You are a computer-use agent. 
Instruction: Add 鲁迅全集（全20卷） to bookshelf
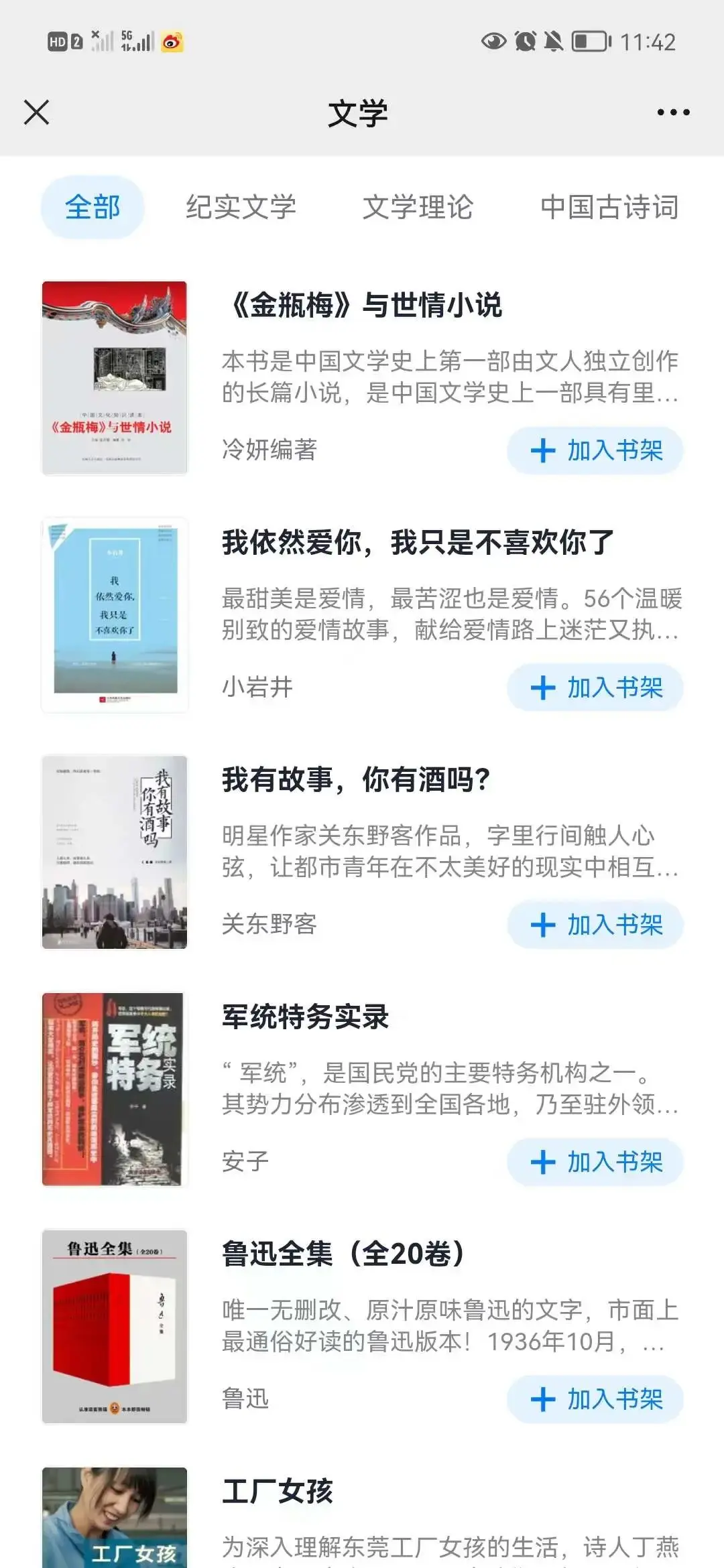click(595, 1399)
